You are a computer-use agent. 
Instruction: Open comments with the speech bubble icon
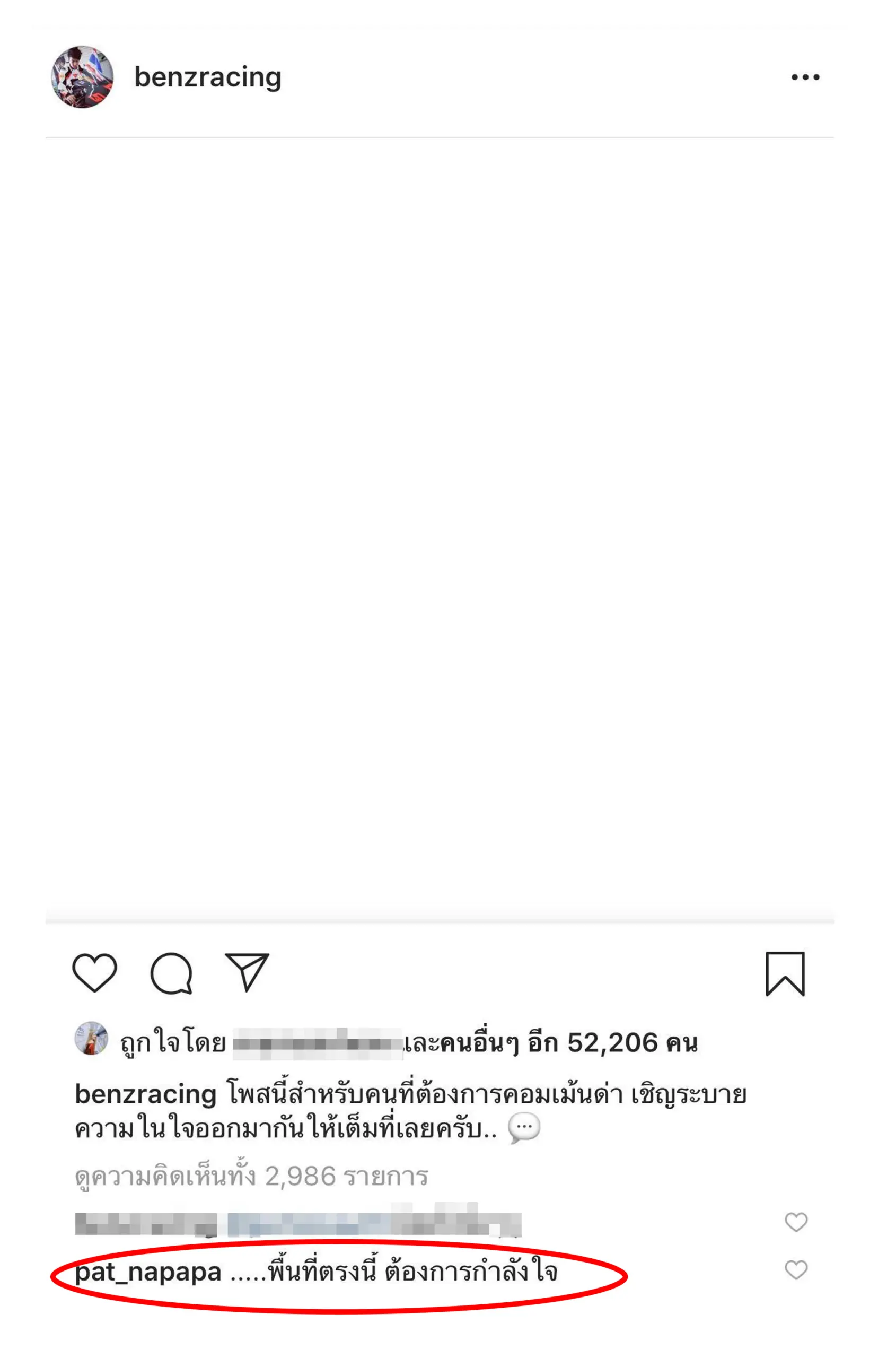171,972
